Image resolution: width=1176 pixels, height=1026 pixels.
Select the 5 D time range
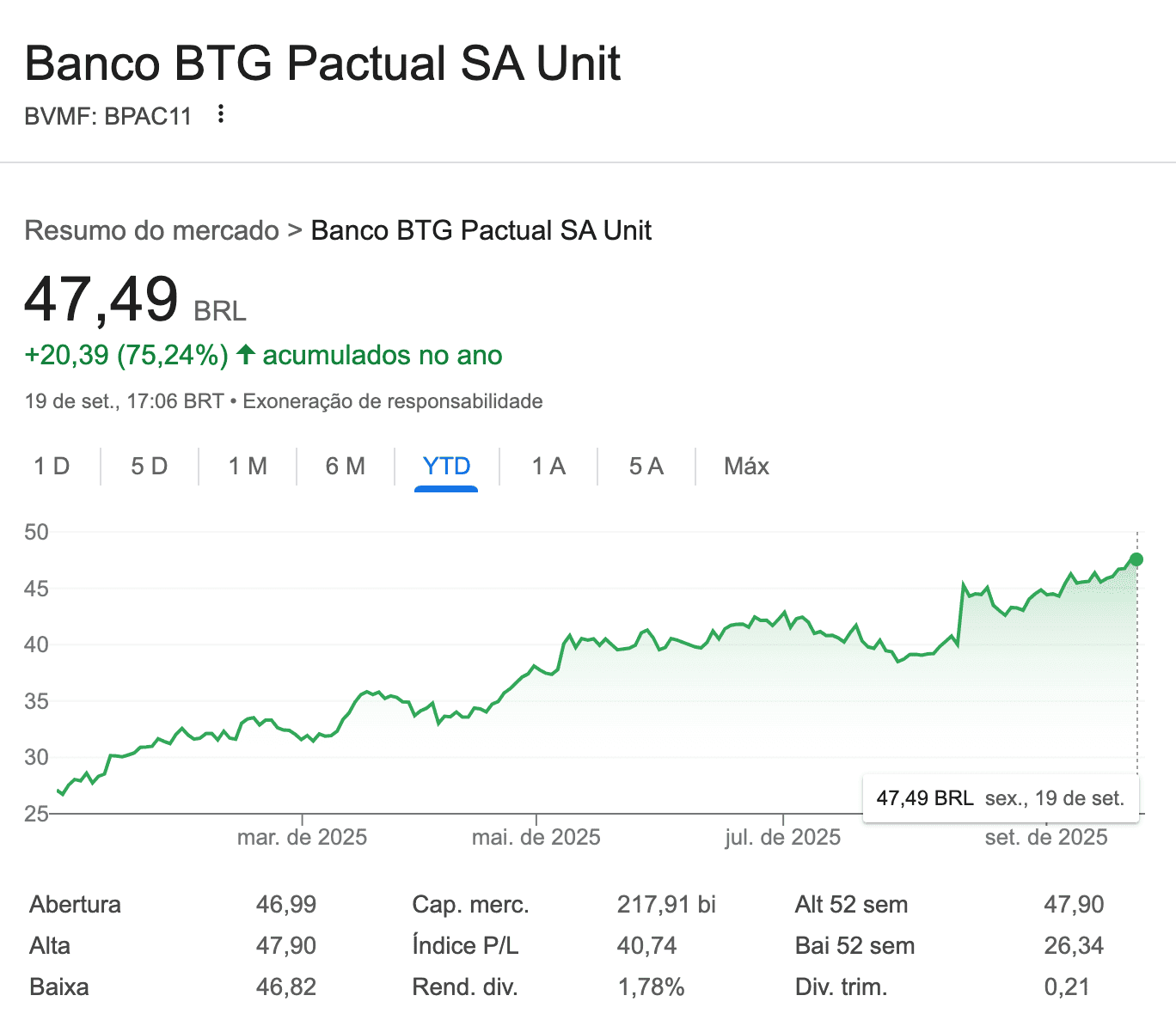click(x=149, y=467)
